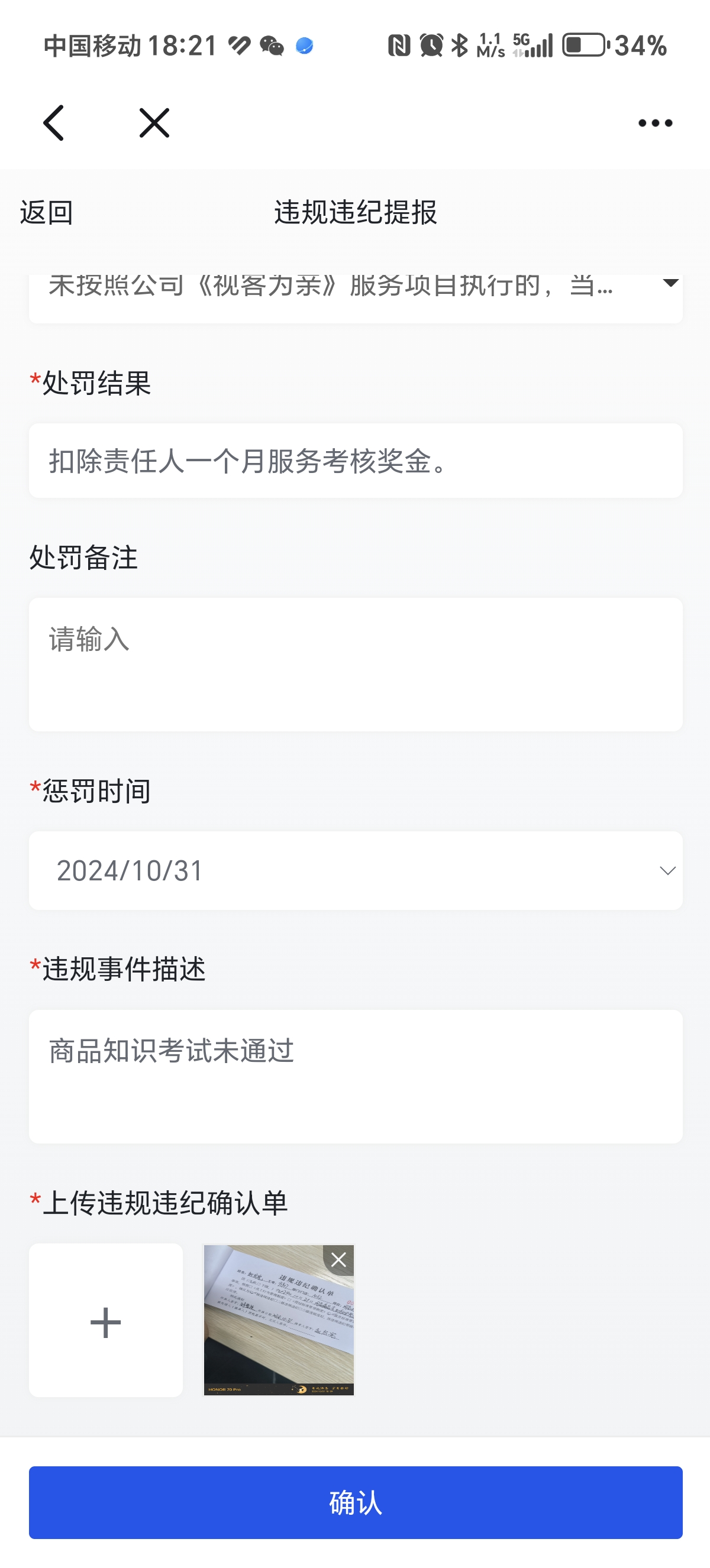The height and width of the screenshot is (1568, 710).
Task: Expand the violation clause dropdown
Action: [x=670, y=284]
